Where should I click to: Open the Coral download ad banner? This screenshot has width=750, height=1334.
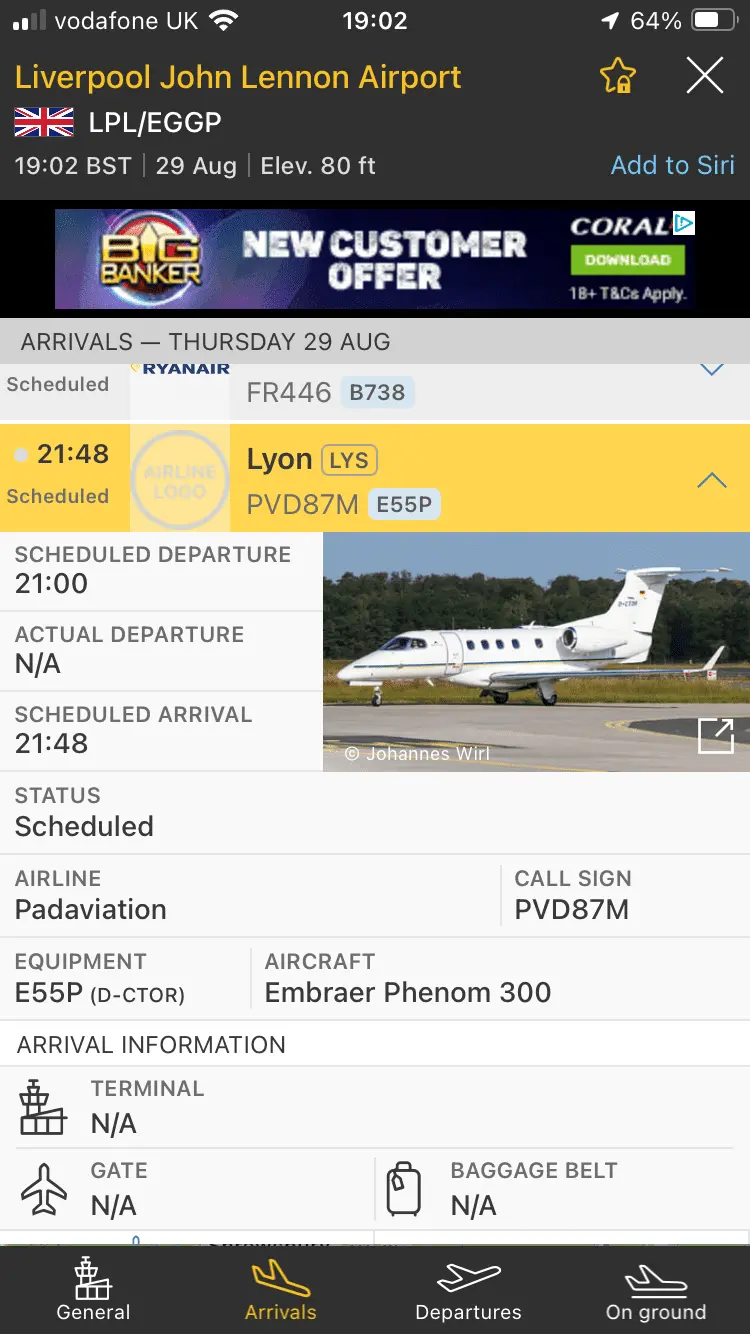(627, 260)
